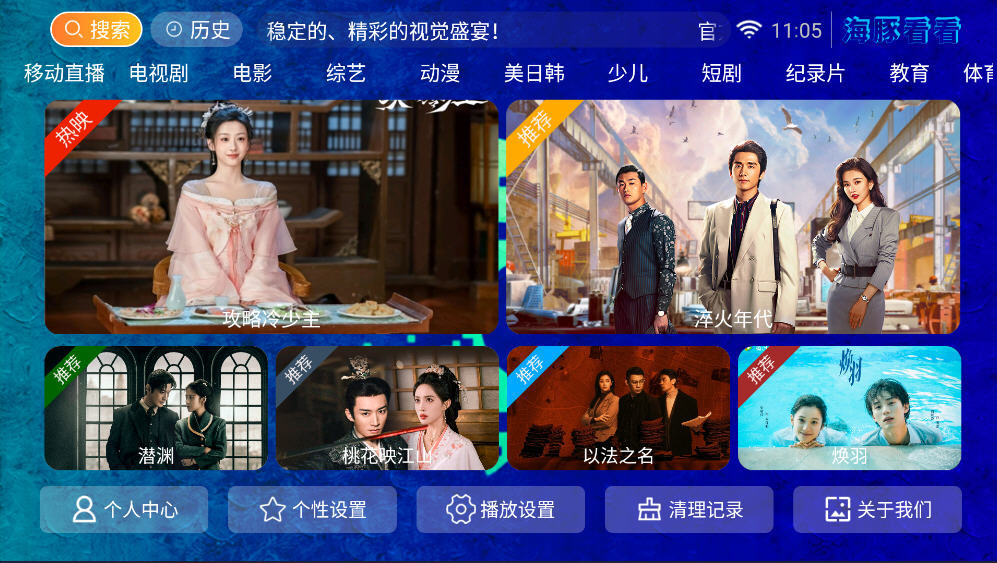Screen dimensions: 997x563
Task: Open the 潜渊 show tile
Action: [156, 408]
